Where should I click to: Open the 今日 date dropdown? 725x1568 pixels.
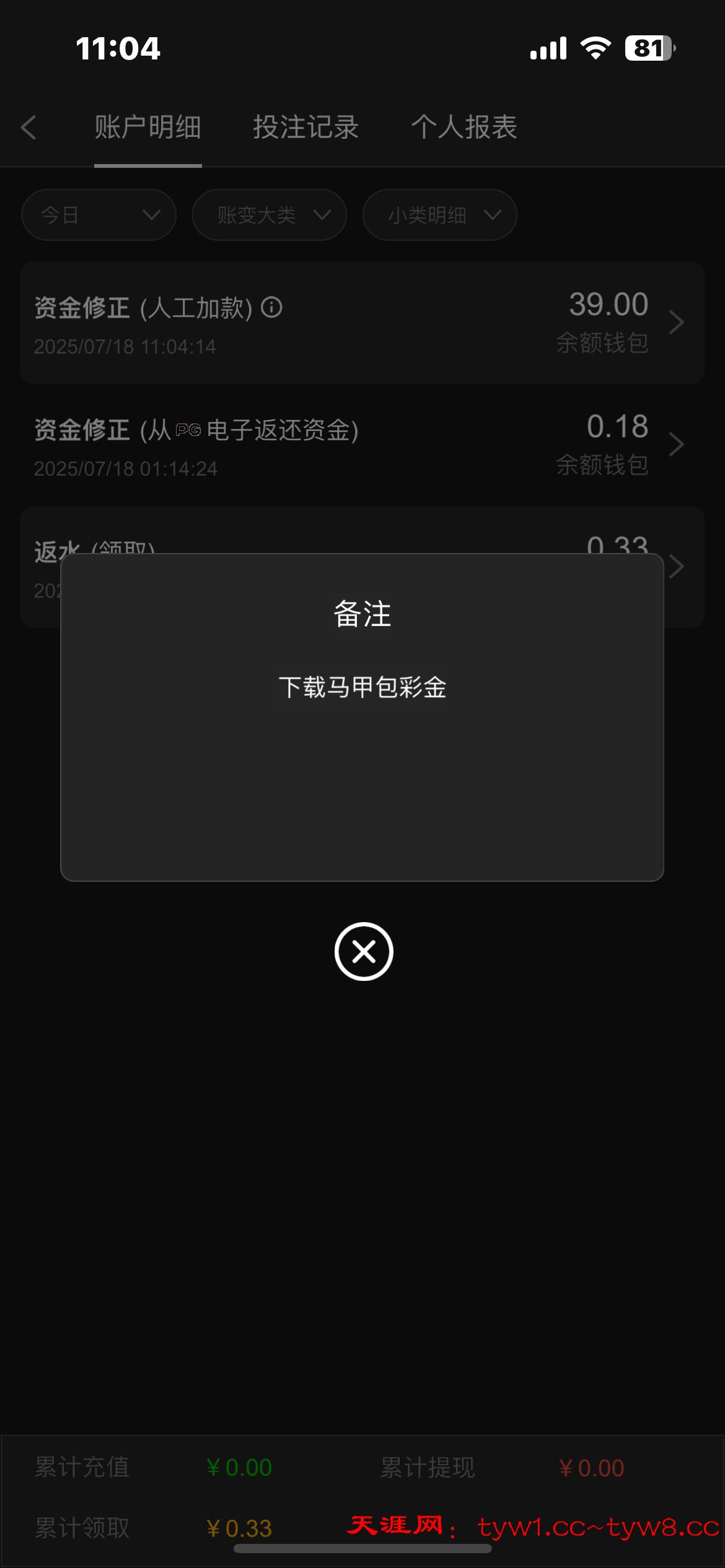pos(99,215)
